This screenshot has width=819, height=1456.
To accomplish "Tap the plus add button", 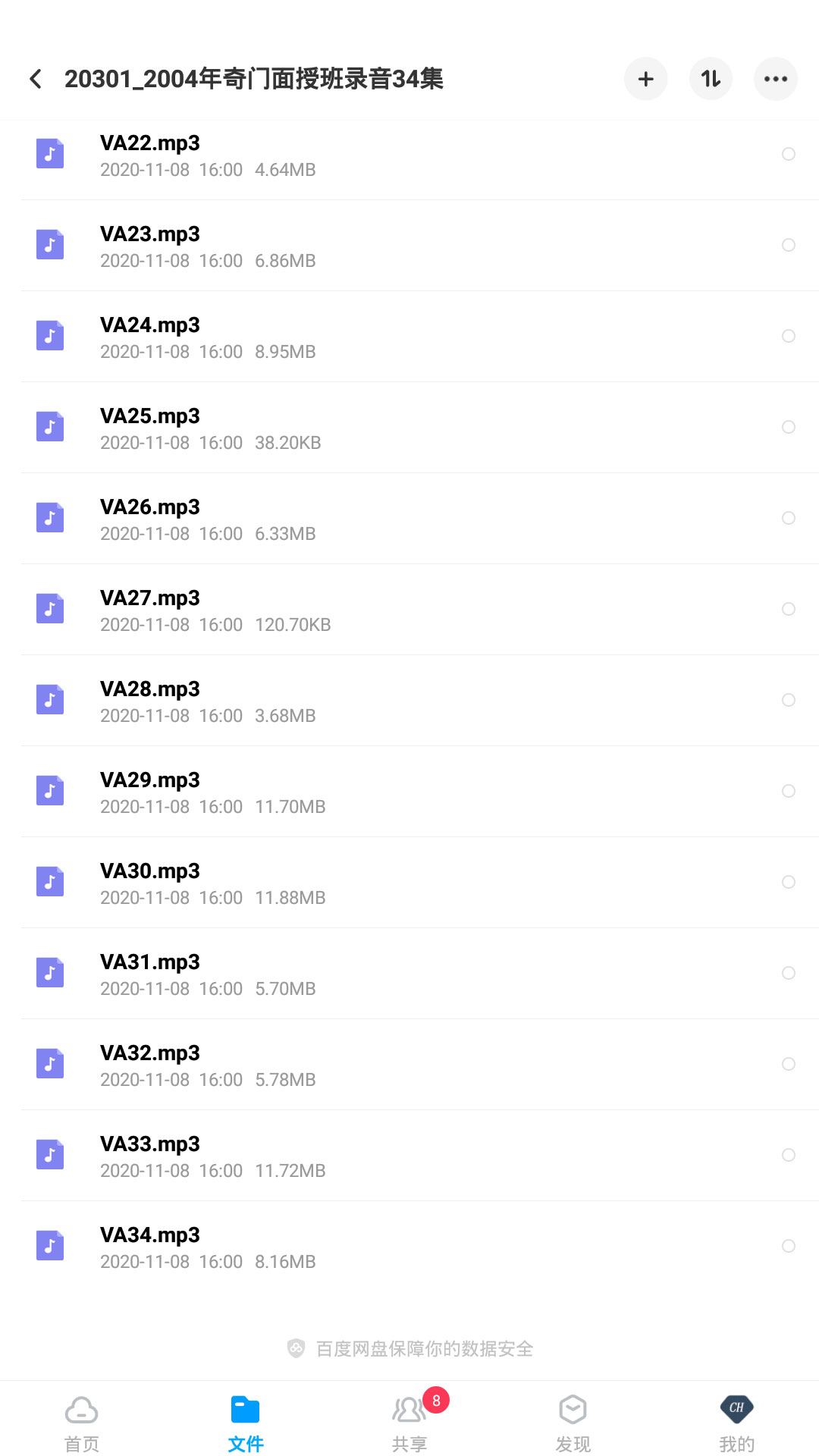I will pos(646,79).
